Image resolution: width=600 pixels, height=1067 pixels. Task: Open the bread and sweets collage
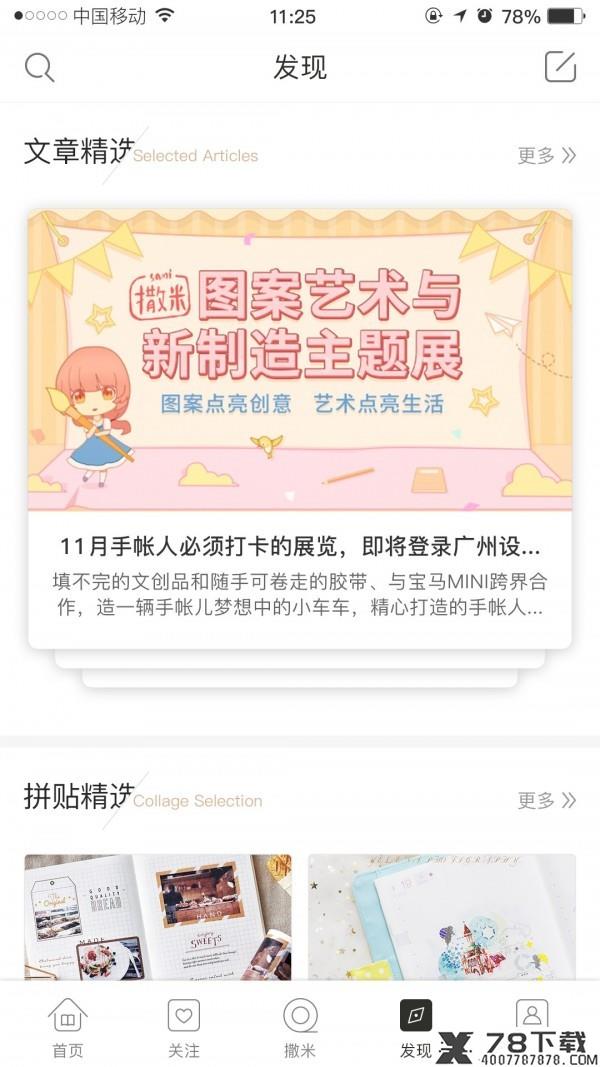[158, 917]
